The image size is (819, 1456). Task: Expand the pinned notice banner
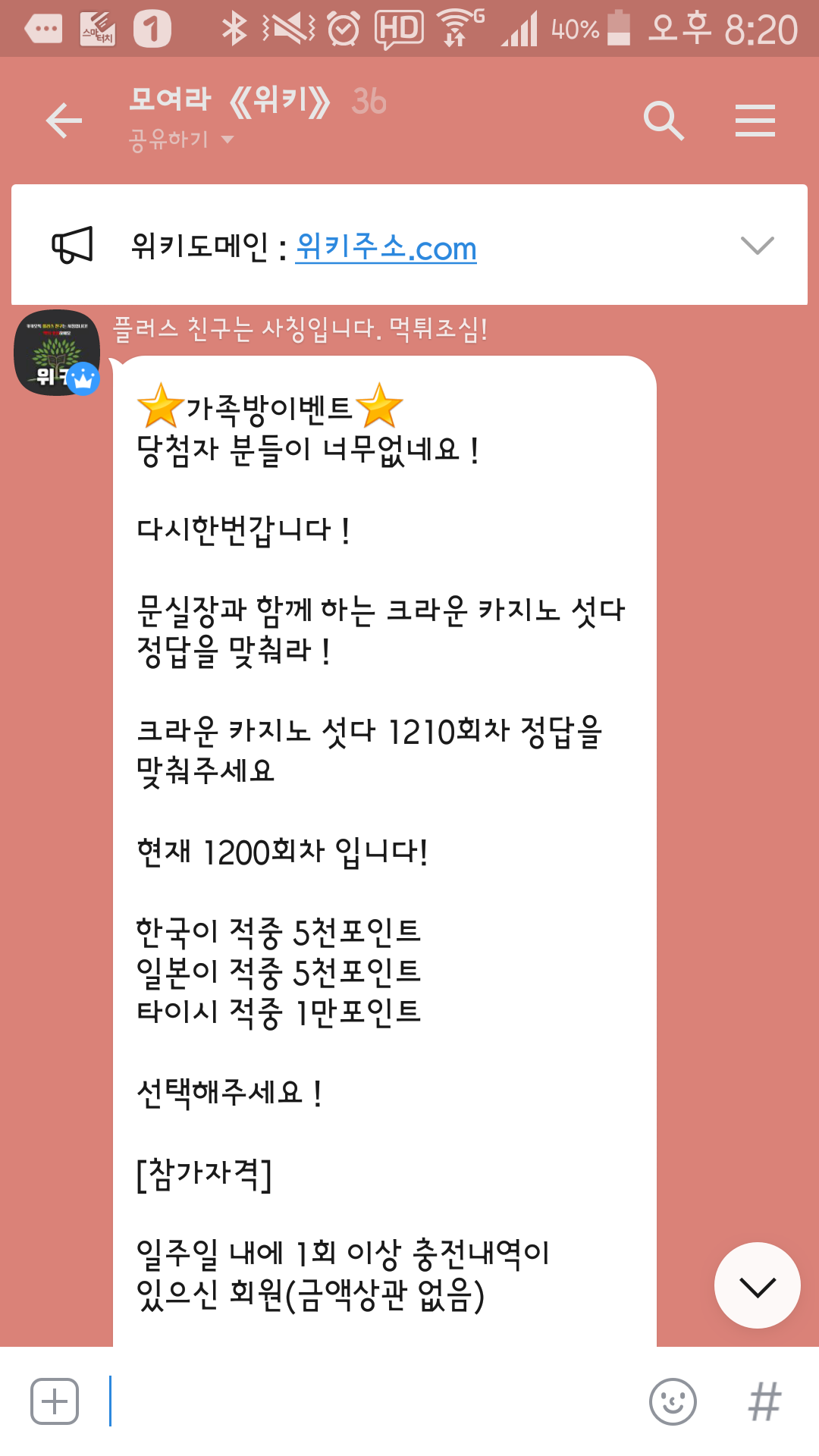757,246
